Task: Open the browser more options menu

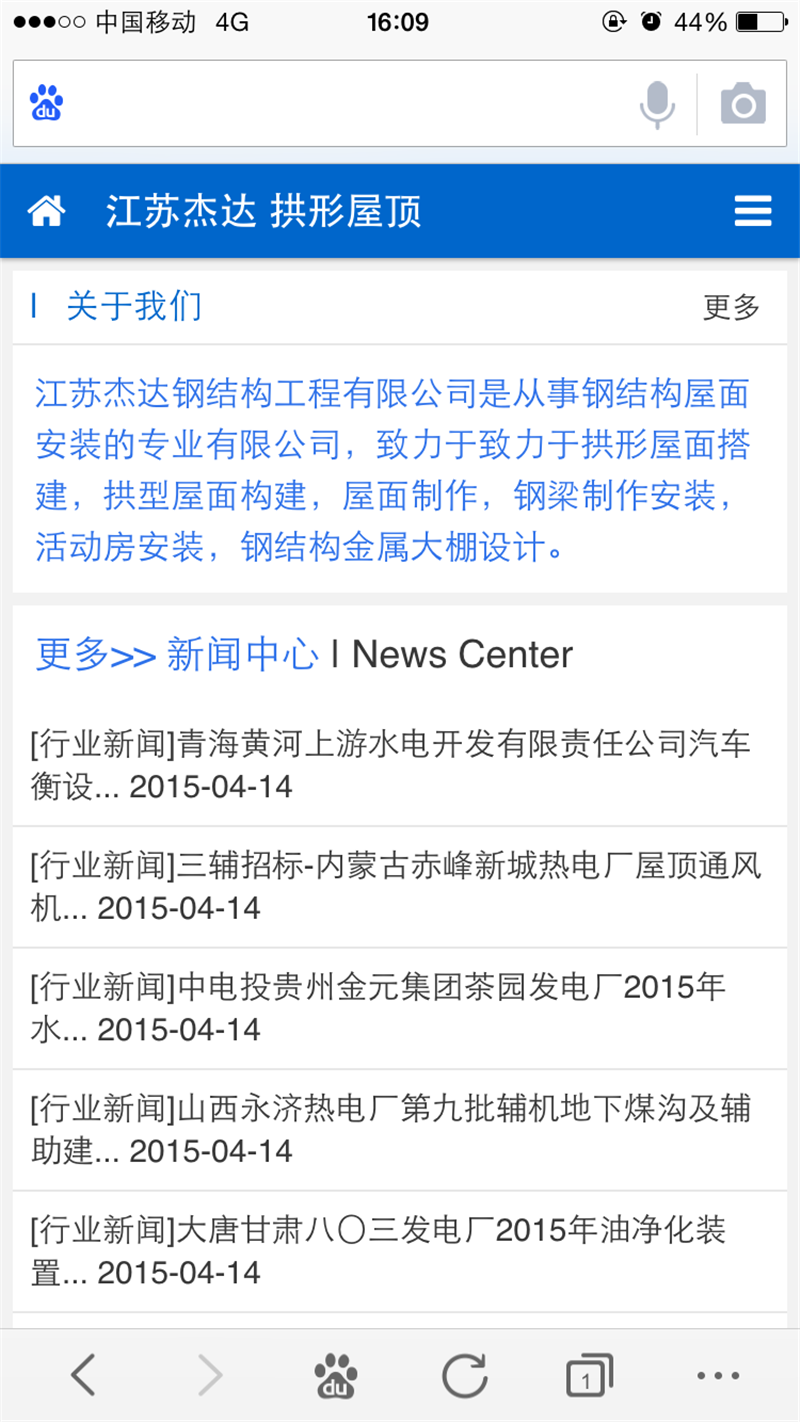Action: pos(718,1376)
